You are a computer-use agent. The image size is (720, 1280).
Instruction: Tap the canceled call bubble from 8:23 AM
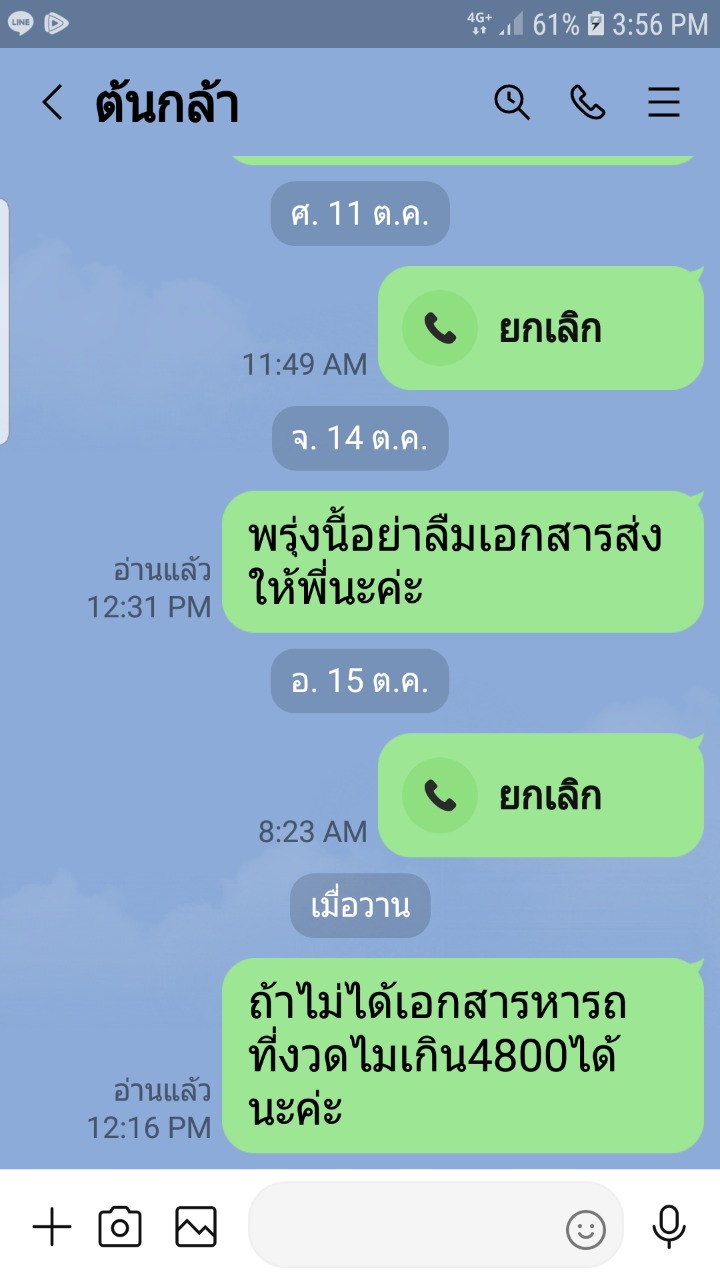pyautogui.click(x=541, y=795)
